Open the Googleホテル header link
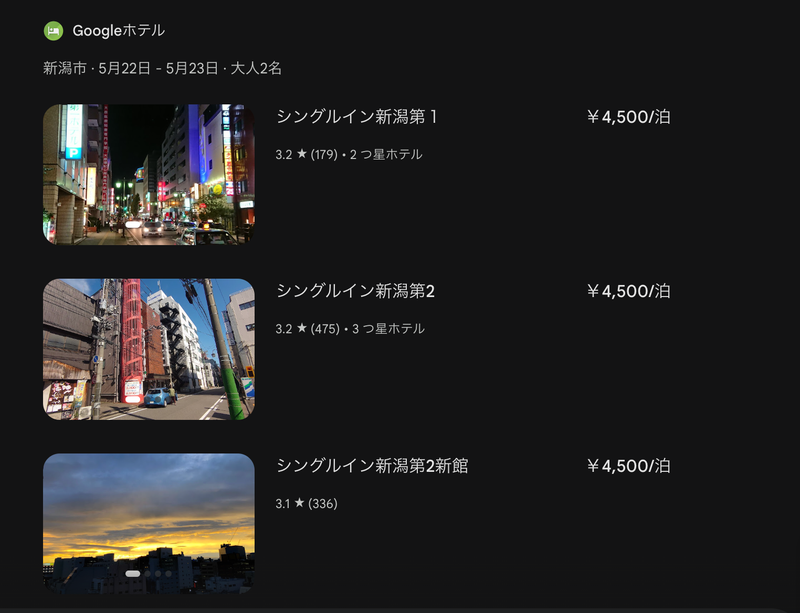Image resolution: width=800 pixels, height=613 pixels. [118, 31]
